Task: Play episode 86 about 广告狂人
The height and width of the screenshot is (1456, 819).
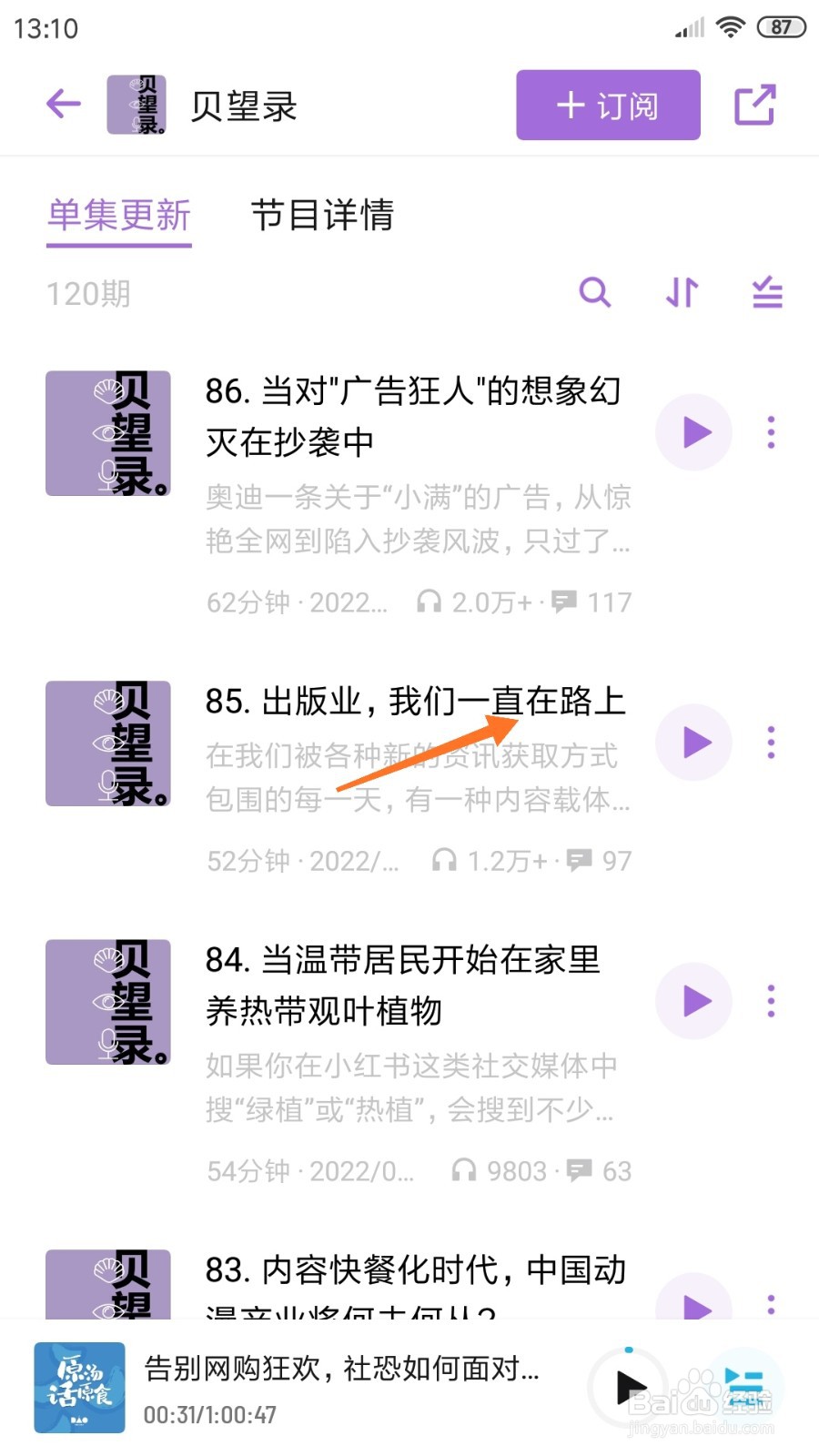Action: point(693,432)
